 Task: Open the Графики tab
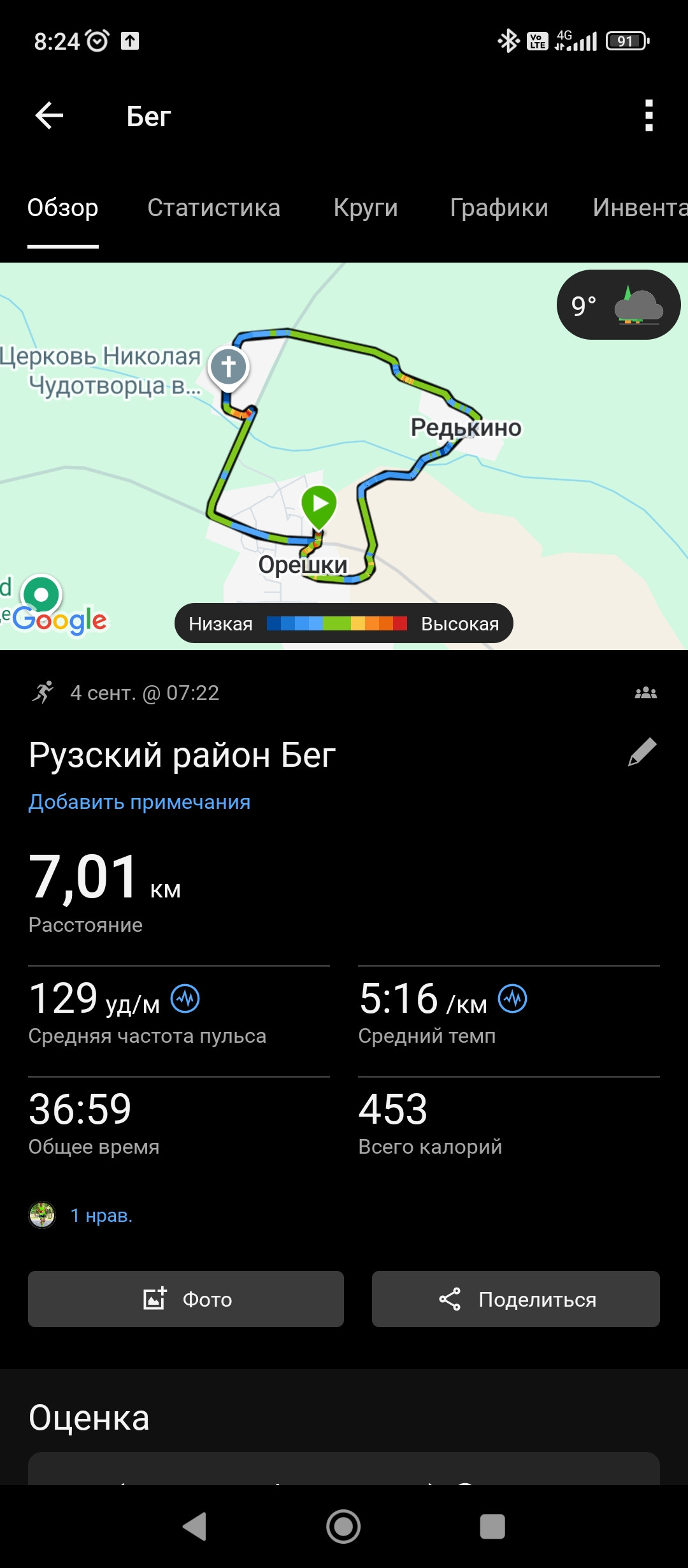[499, 208]
